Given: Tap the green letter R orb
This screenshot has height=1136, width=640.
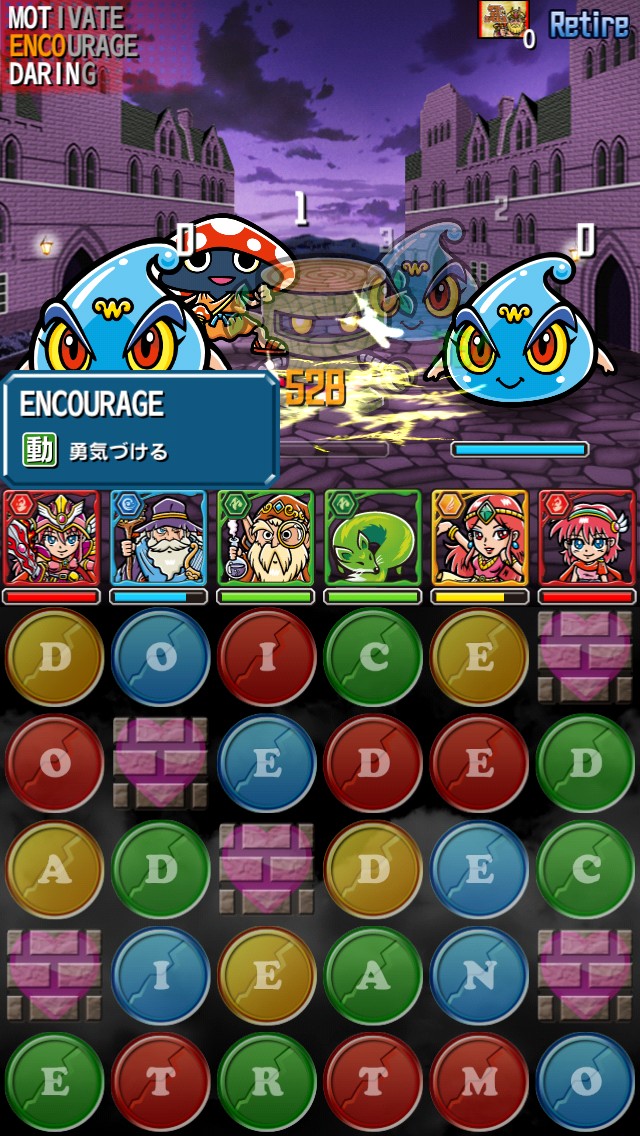Looking at the screenshot, I should point(267,1081).
